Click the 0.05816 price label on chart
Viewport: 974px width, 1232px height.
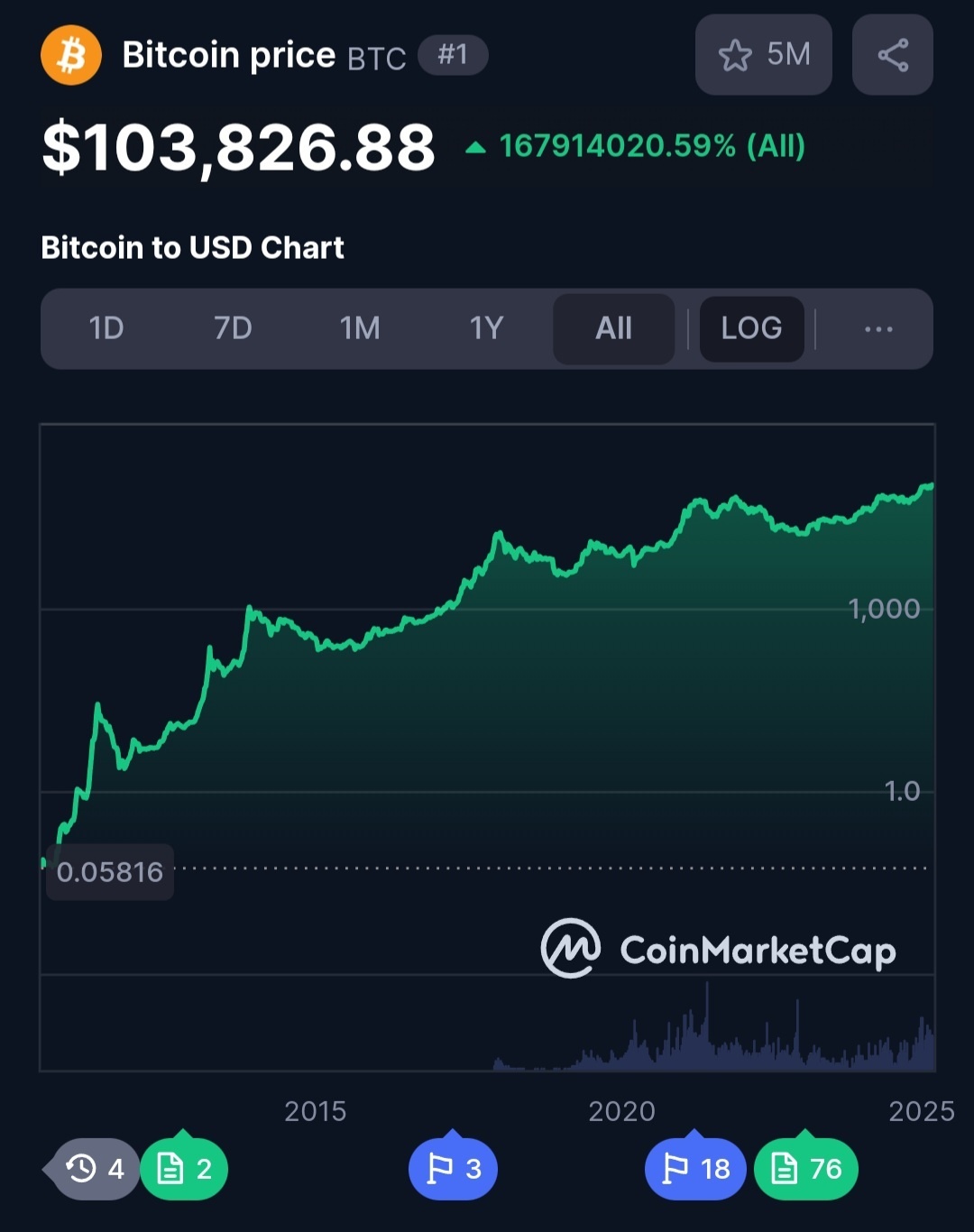(x=108, y=871)
